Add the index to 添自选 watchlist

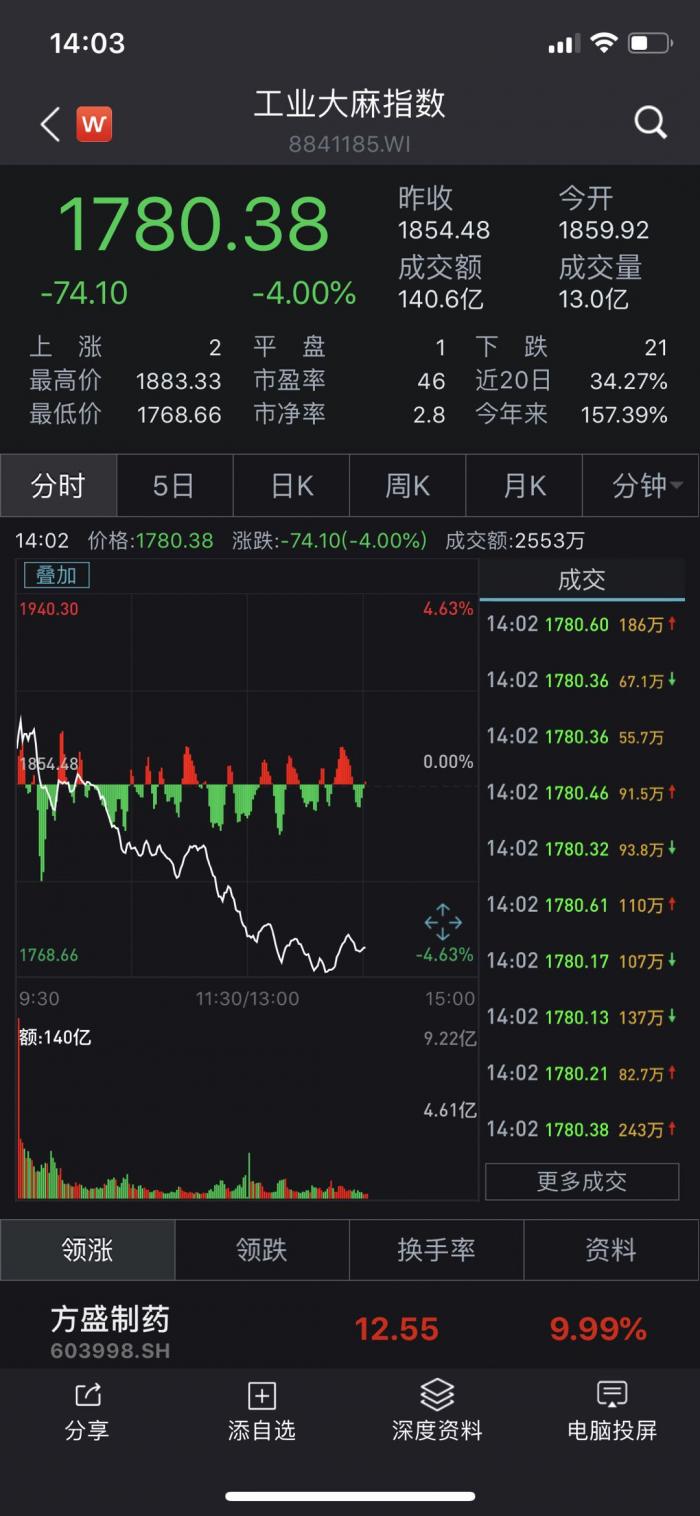coord(261,1410)
